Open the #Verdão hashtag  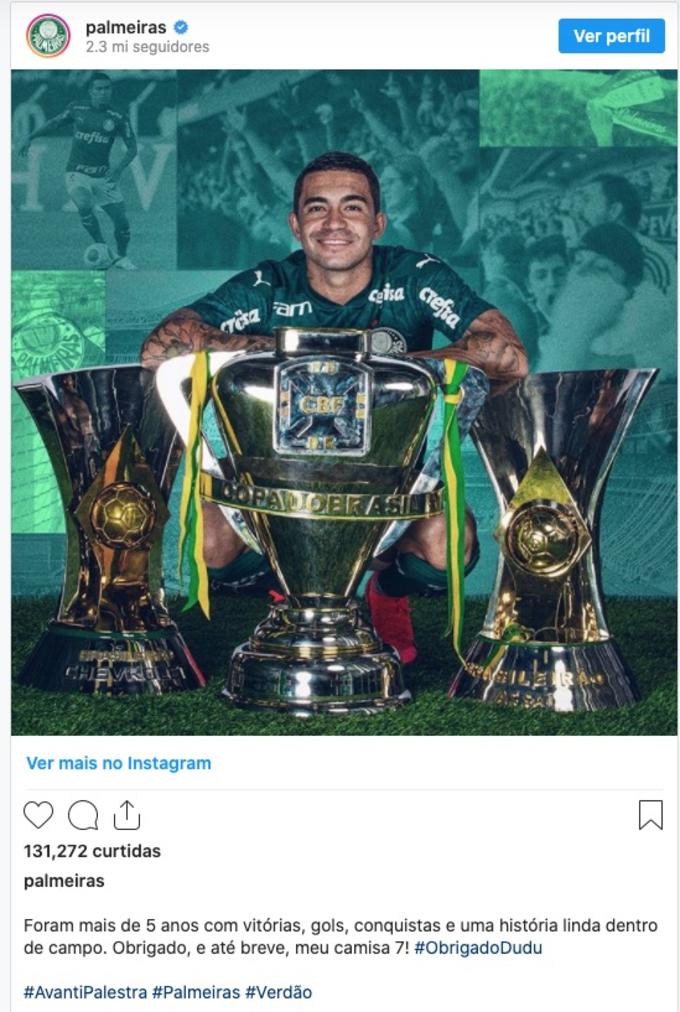[278, 992]
